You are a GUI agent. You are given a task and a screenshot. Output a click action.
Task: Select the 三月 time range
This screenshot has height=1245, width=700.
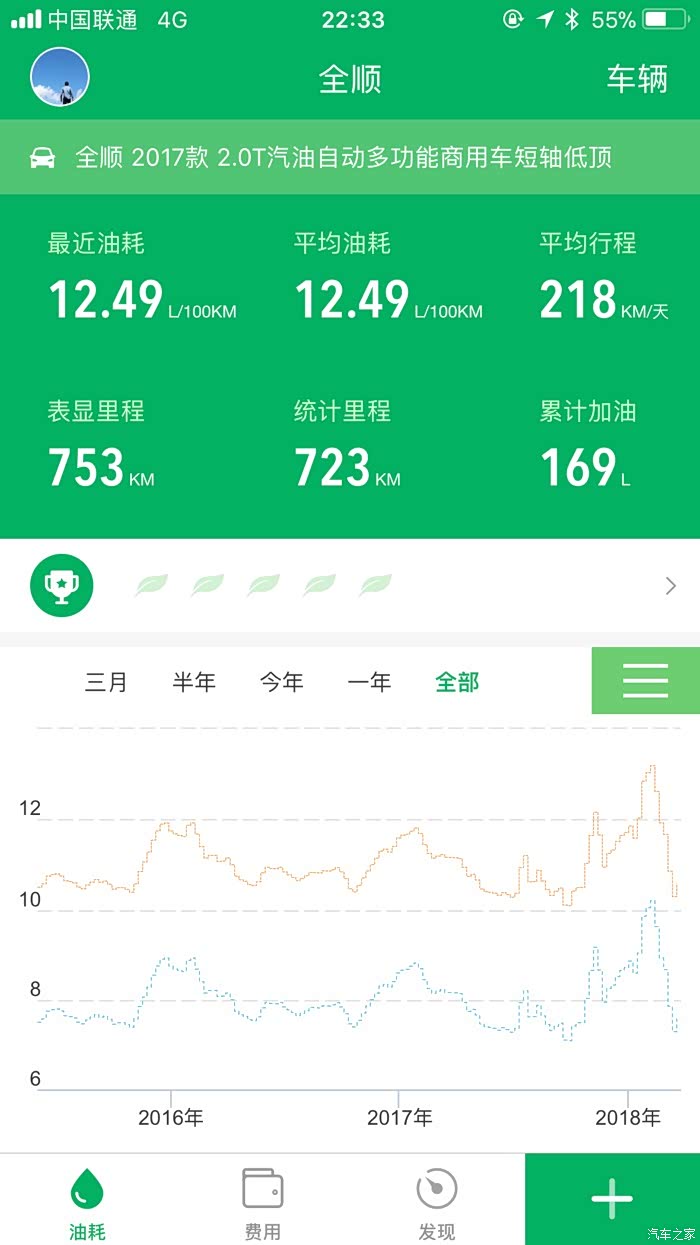coord(106,682)
